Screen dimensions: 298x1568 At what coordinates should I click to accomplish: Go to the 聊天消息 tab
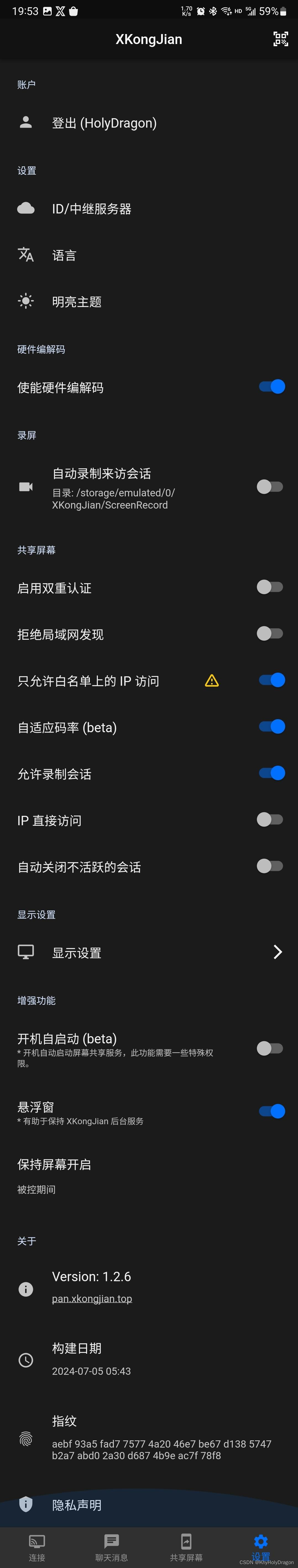(x=111, y=1547)
